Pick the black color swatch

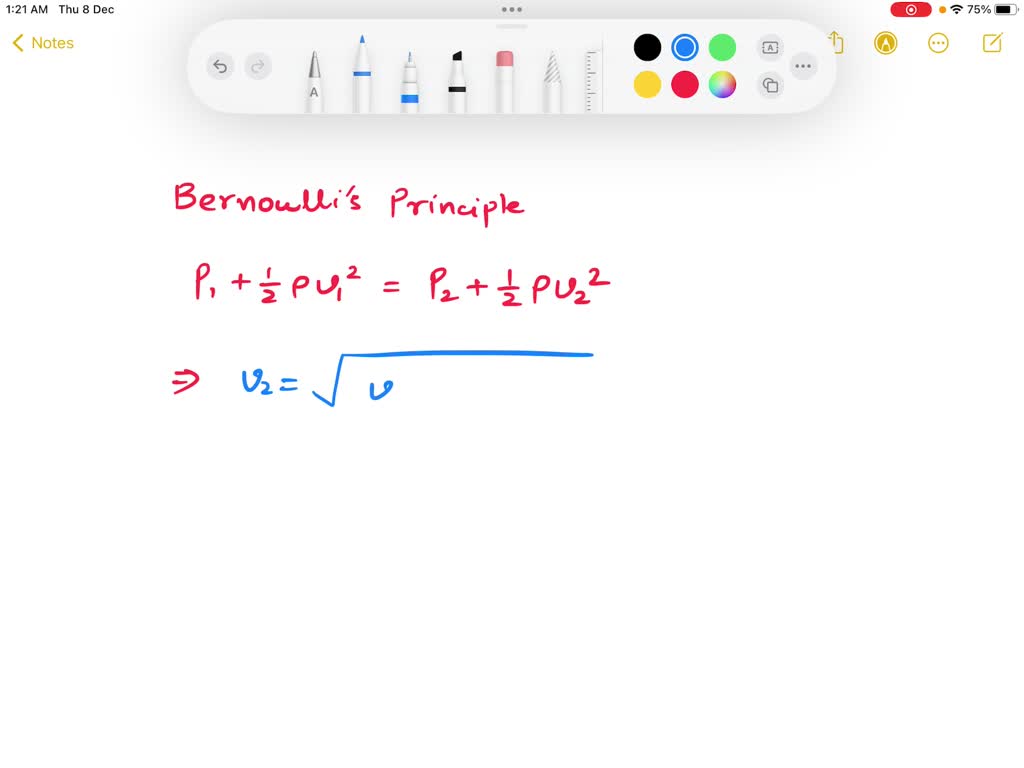647,47
